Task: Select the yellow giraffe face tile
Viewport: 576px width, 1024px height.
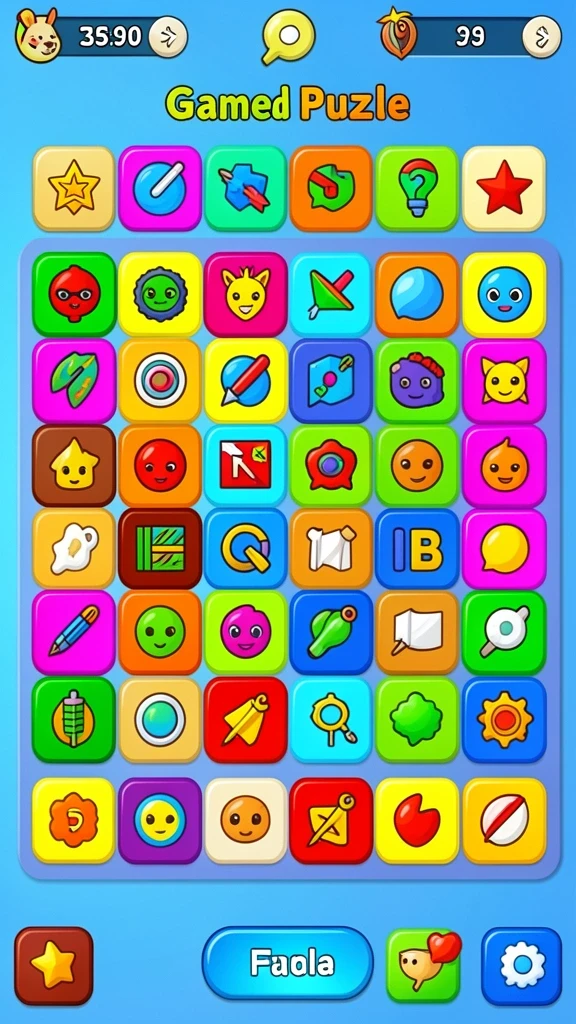Action: pyautogui.click(x=246, y=294)
